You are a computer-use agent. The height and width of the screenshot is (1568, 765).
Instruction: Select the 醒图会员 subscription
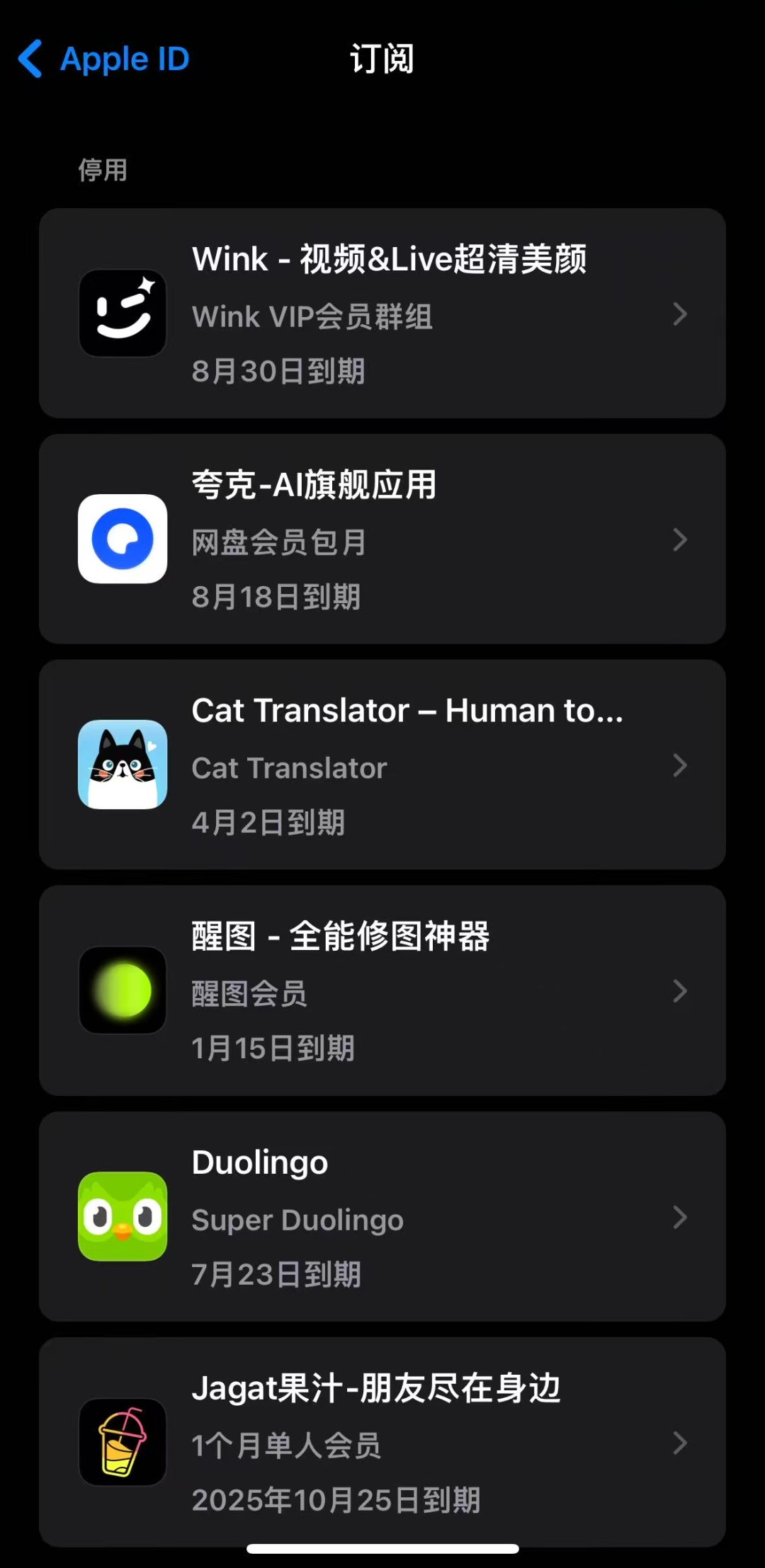pyautogui.click(x=382, y=990)
